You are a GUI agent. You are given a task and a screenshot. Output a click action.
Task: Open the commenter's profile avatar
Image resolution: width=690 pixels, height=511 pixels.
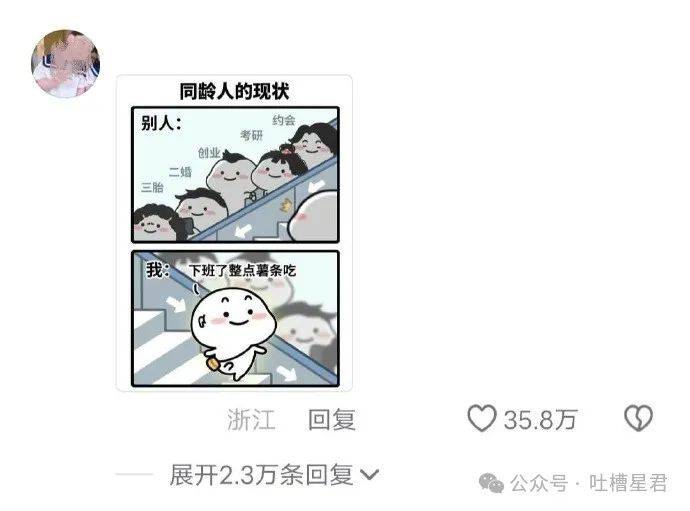coord(66,63)
